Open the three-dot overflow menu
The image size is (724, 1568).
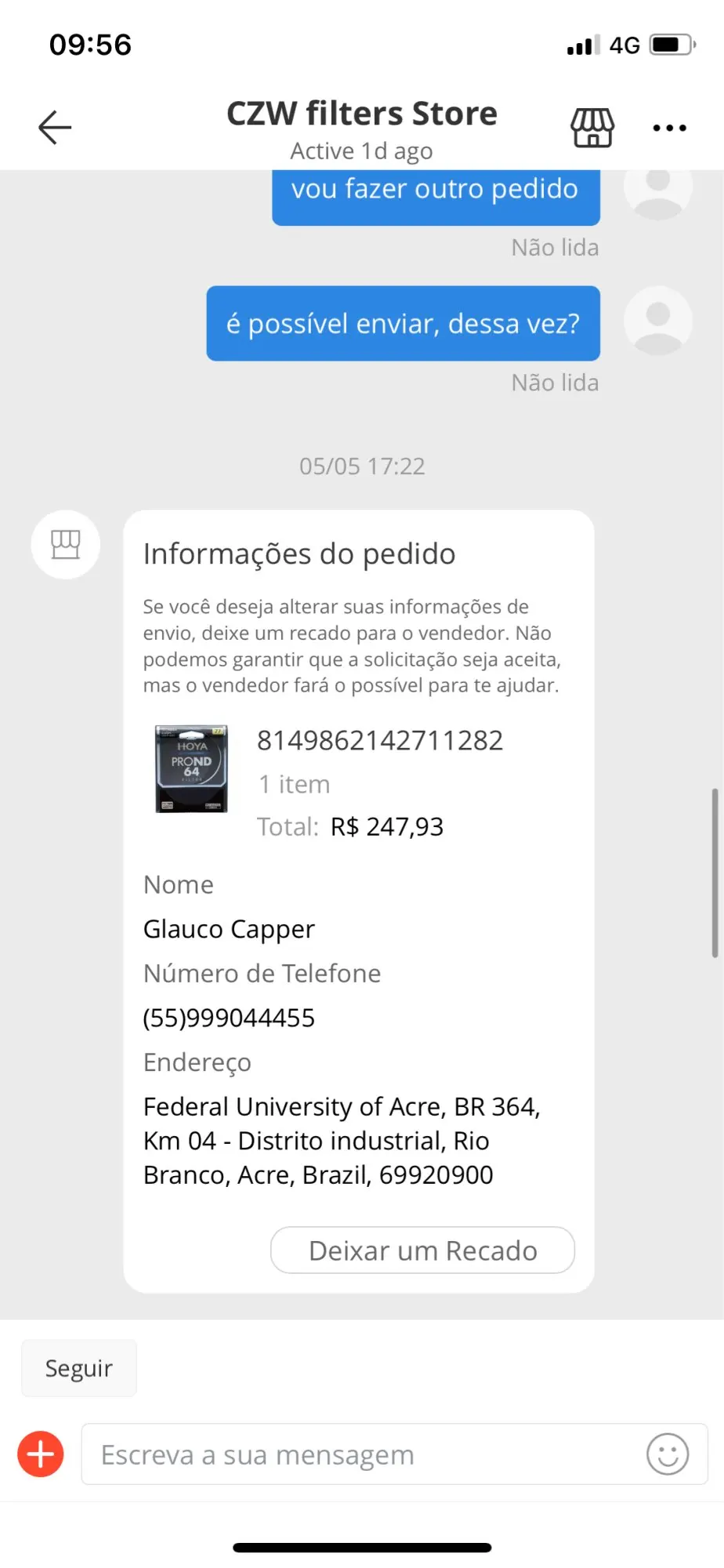point(670,128)
